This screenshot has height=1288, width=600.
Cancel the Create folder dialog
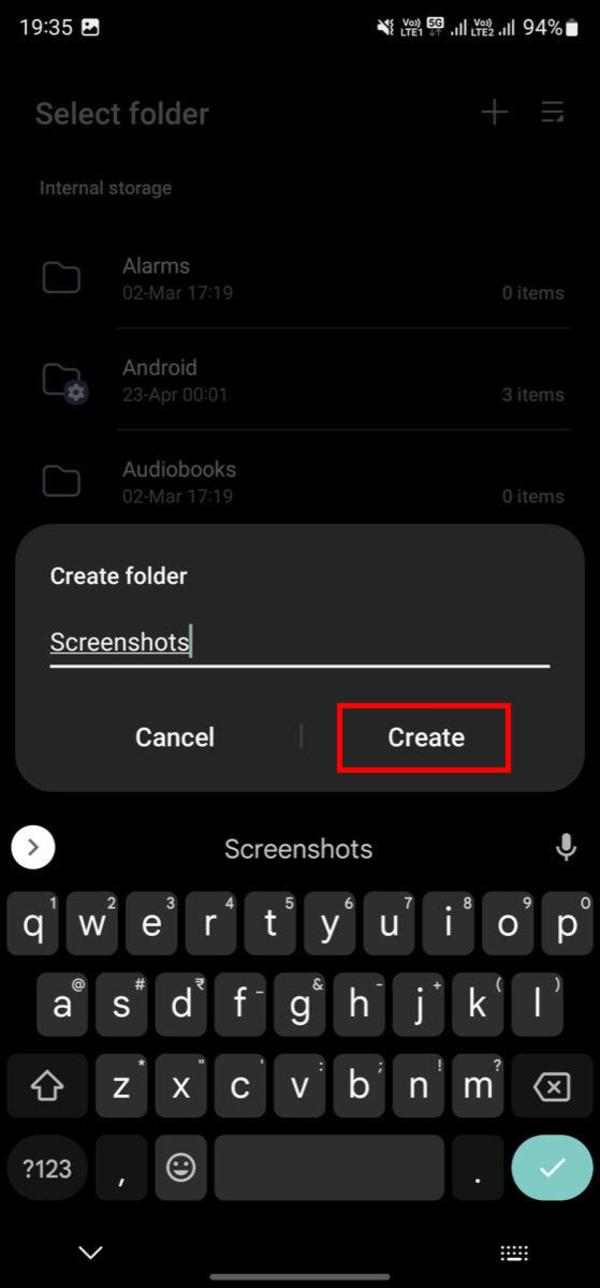coord(175,737)
